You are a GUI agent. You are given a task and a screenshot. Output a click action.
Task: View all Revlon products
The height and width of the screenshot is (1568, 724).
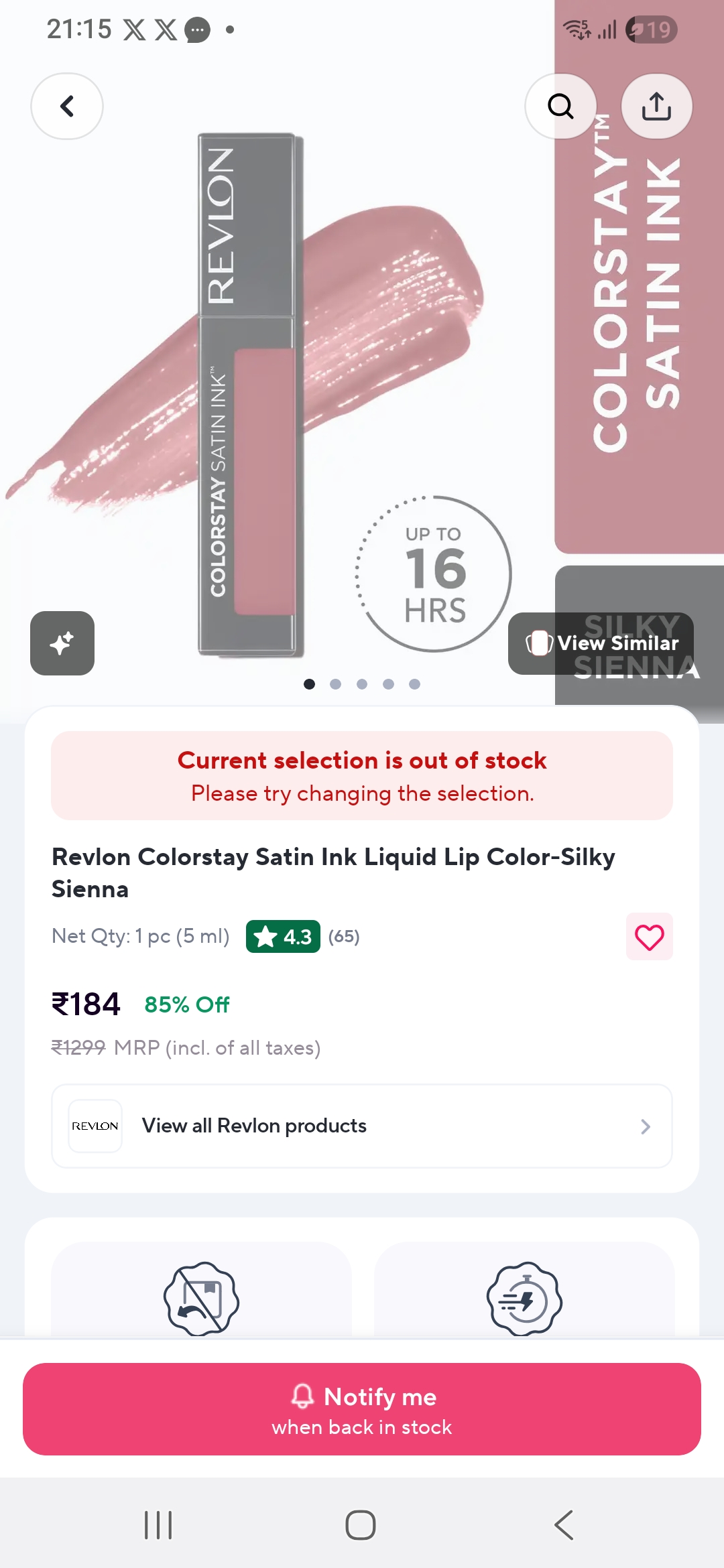[x=362, y=1126]
